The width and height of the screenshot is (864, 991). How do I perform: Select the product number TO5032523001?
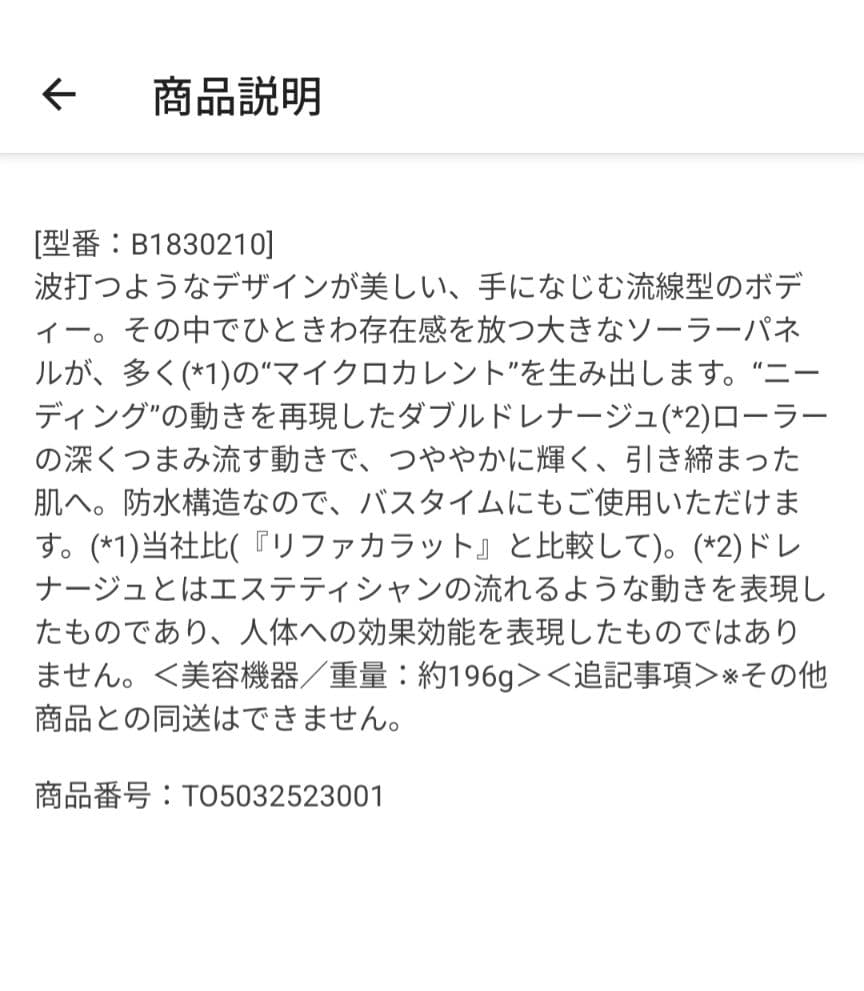[283, 795]
